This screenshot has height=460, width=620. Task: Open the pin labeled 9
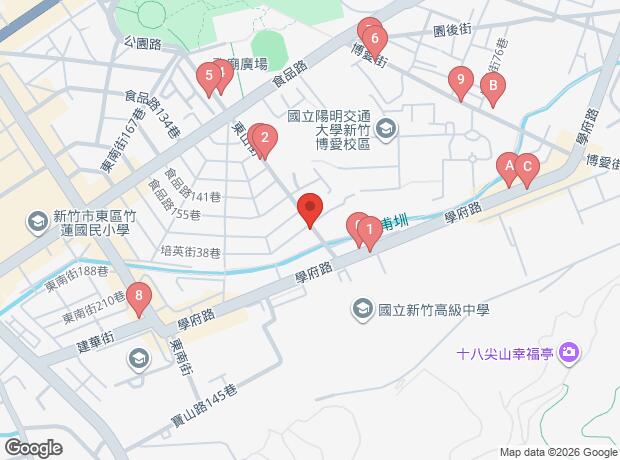point(460,81)
